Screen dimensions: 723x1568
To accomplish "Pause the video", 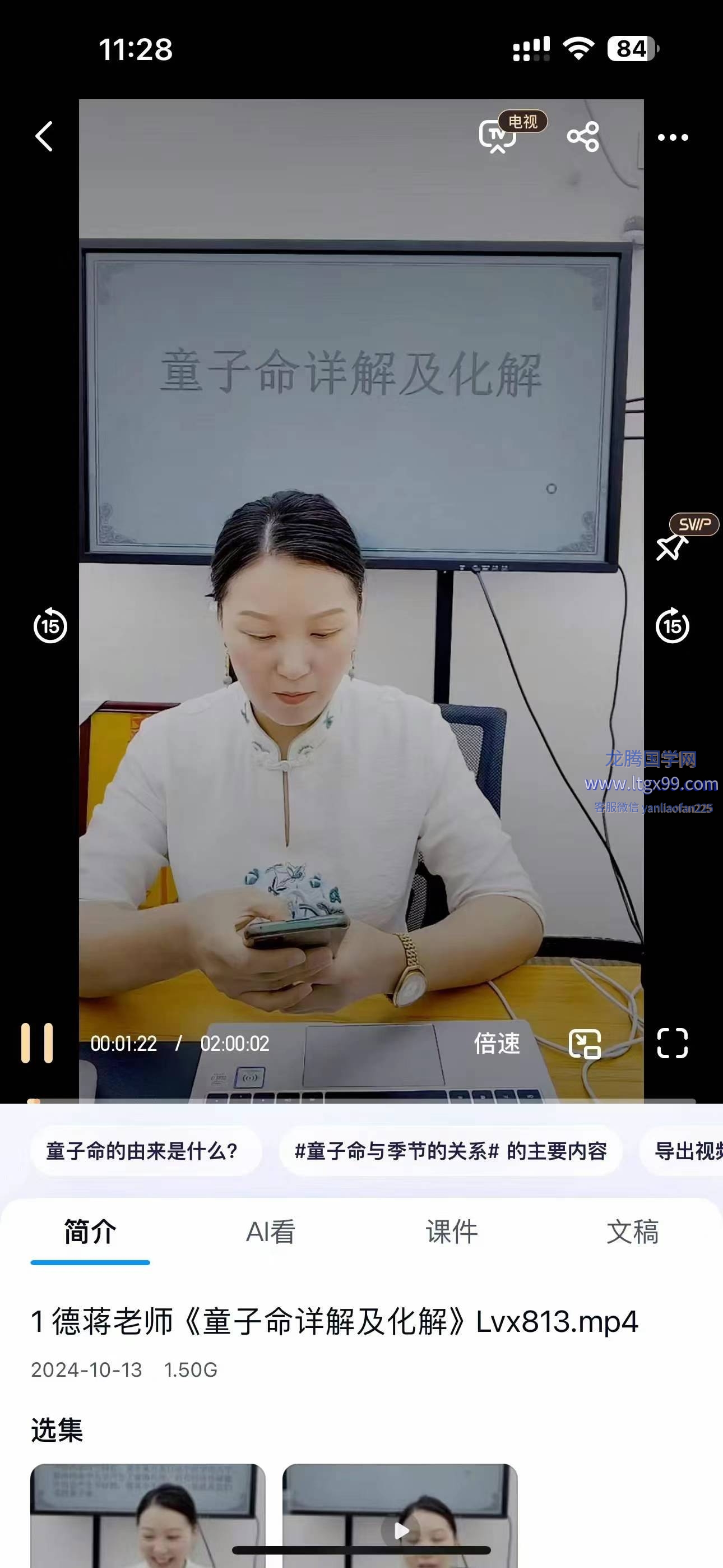I will [x=37, y=1043].
